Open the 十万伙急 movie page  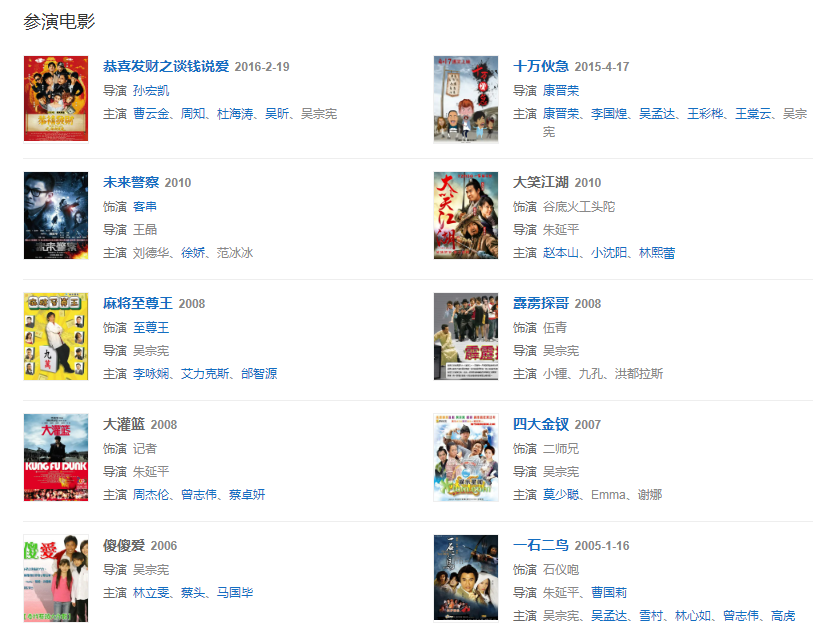pos(540,66)
